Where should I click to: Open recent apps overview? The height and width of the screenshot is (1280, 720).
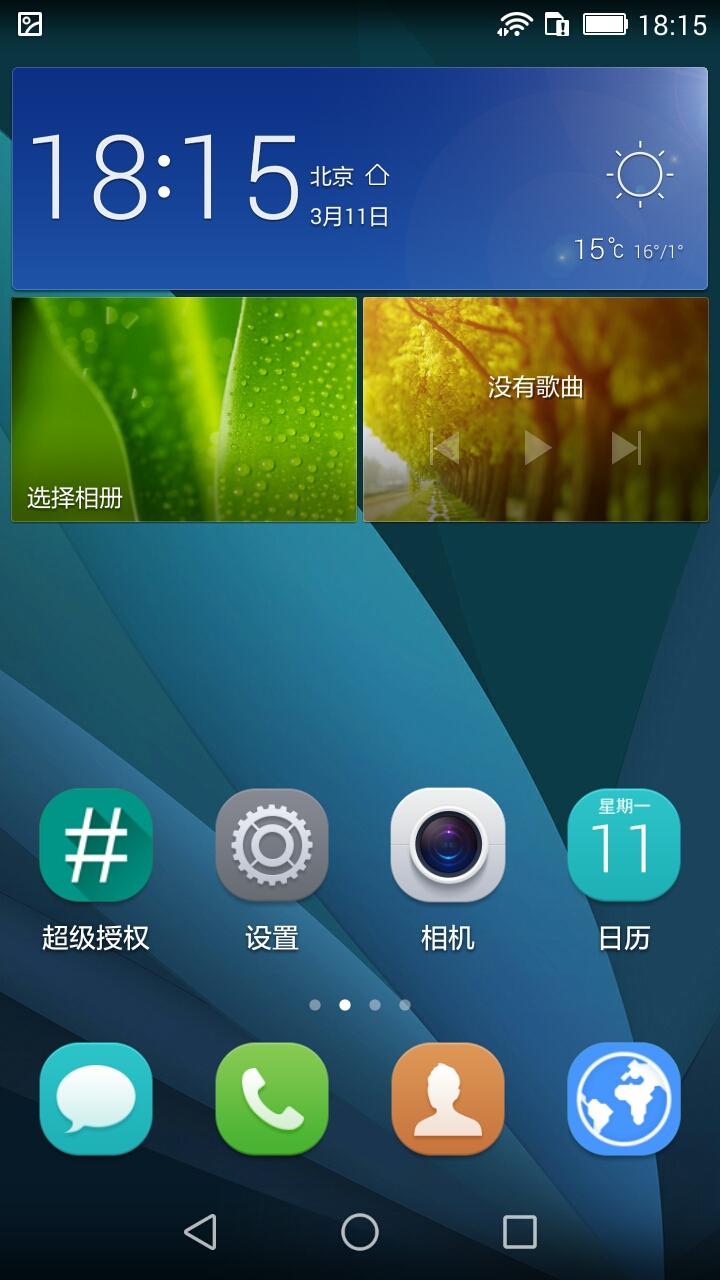click(x=520, y=1232)
